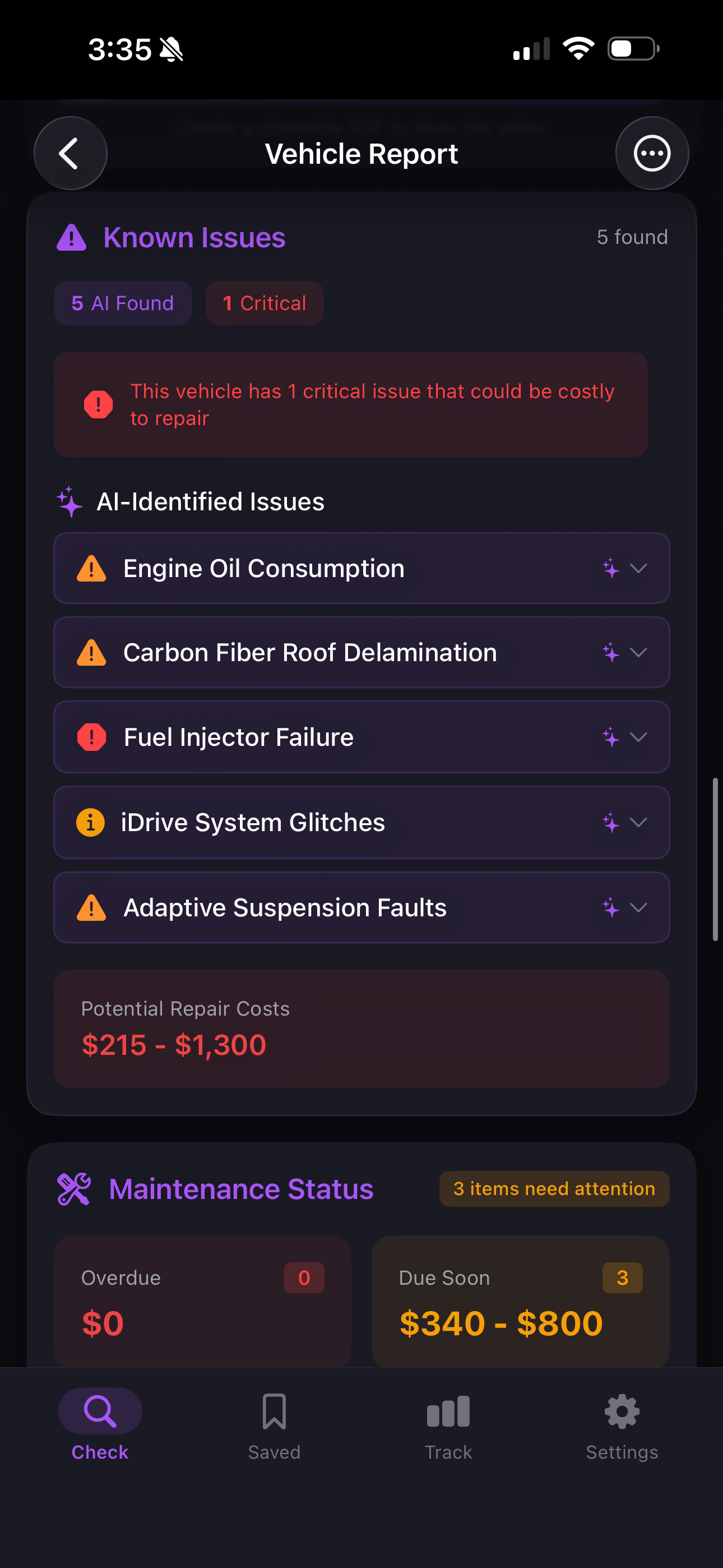Click the critical alert icon beside Fuel Injector Failure

(91, 736)
